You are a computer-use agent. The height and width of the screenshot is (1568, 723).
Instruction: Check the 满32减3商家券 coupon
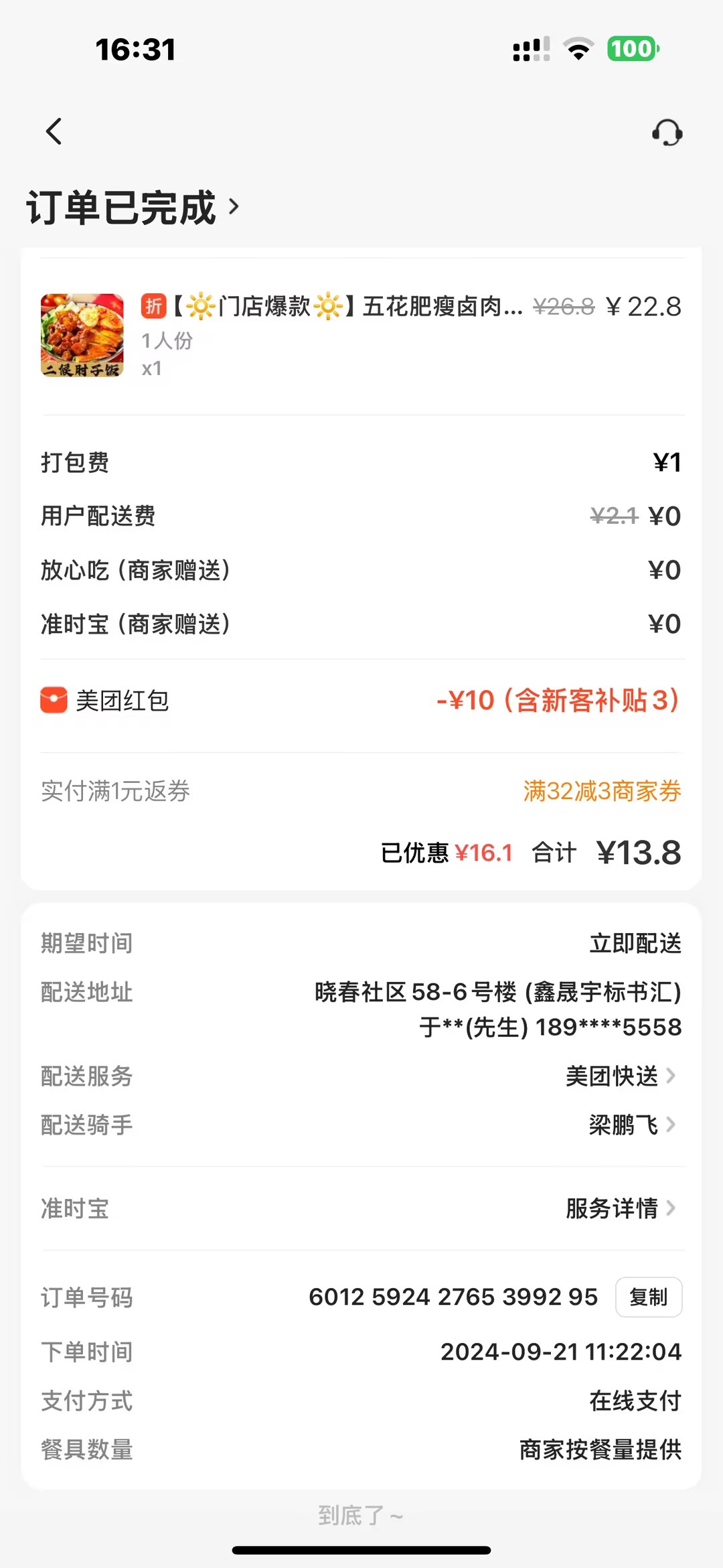[602, 791]
